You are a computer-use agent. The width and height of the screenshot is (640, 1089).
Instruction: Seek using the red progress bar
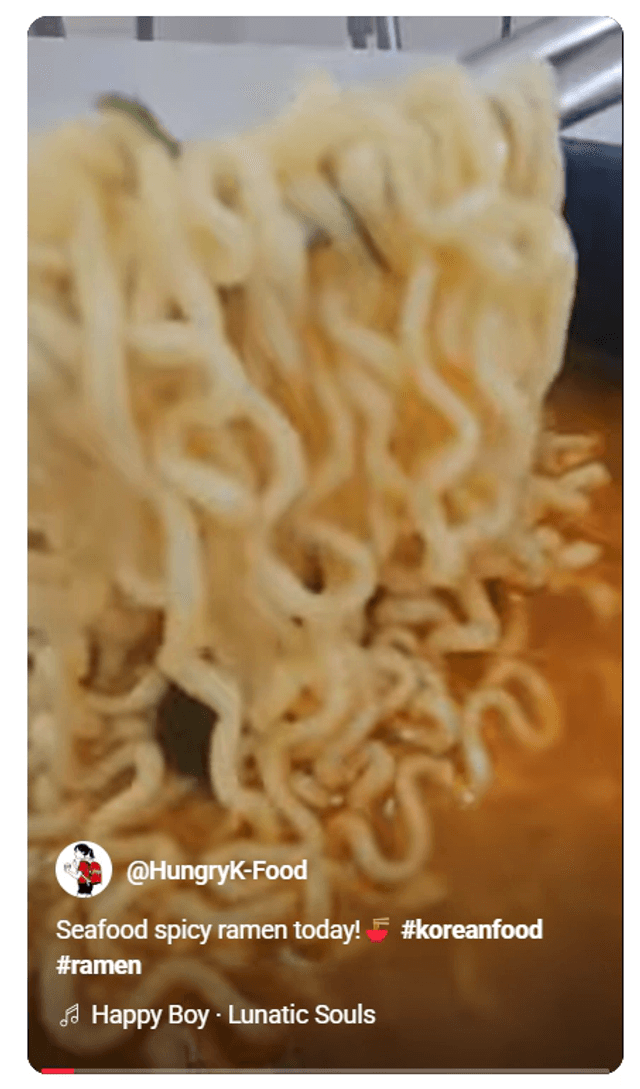tap(58, 1071)
